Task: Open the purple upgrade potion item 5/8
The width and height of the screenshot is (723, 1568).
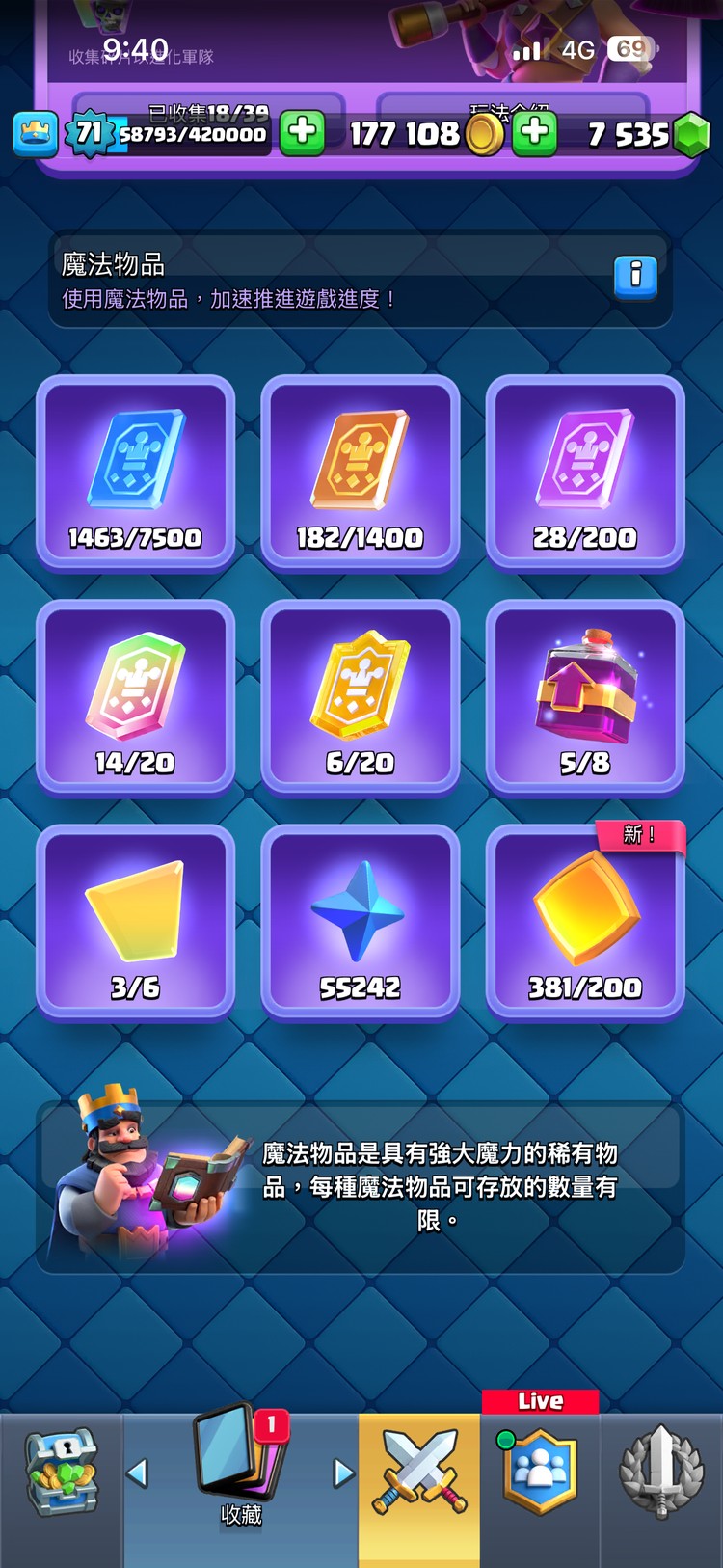Action: tap(585, 696)
